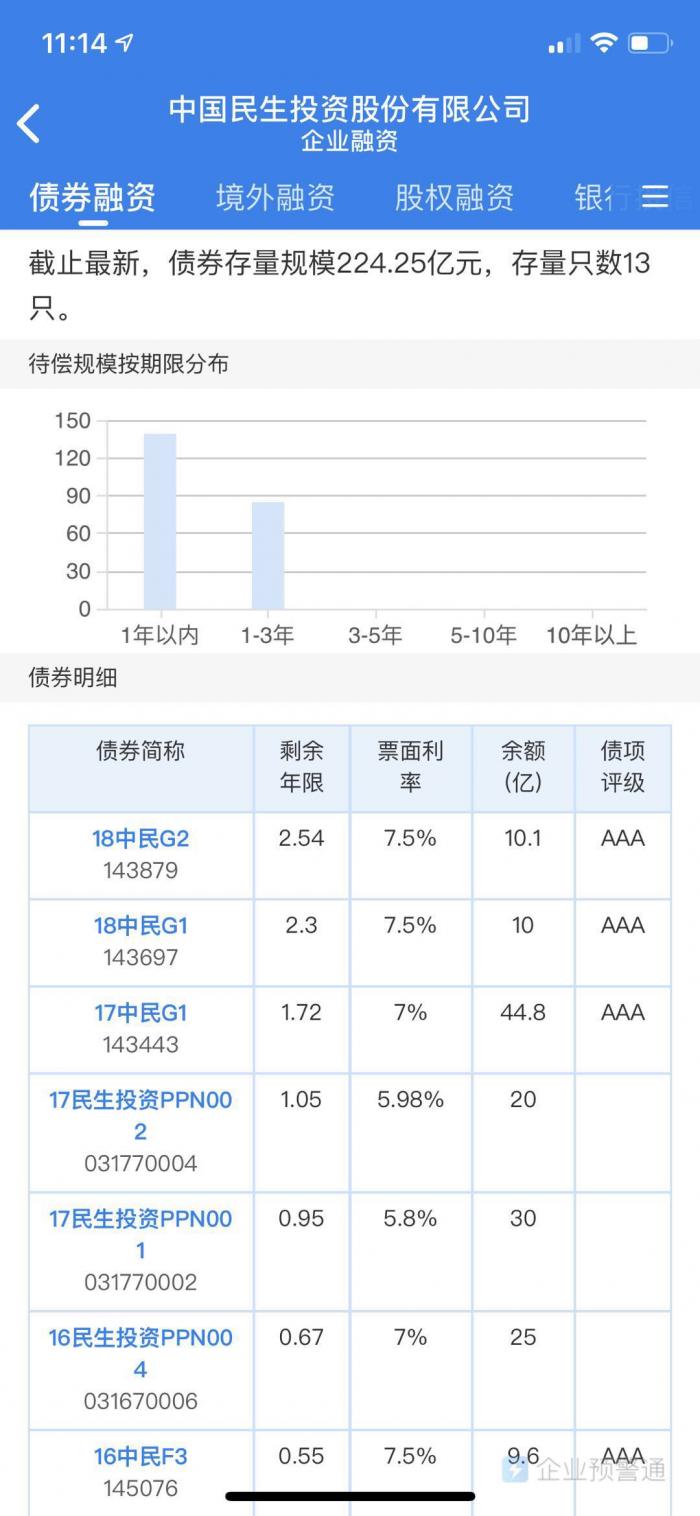Open 17民生投资PPN002 bond link
700x1516 pixels.
pos(141,1115)
